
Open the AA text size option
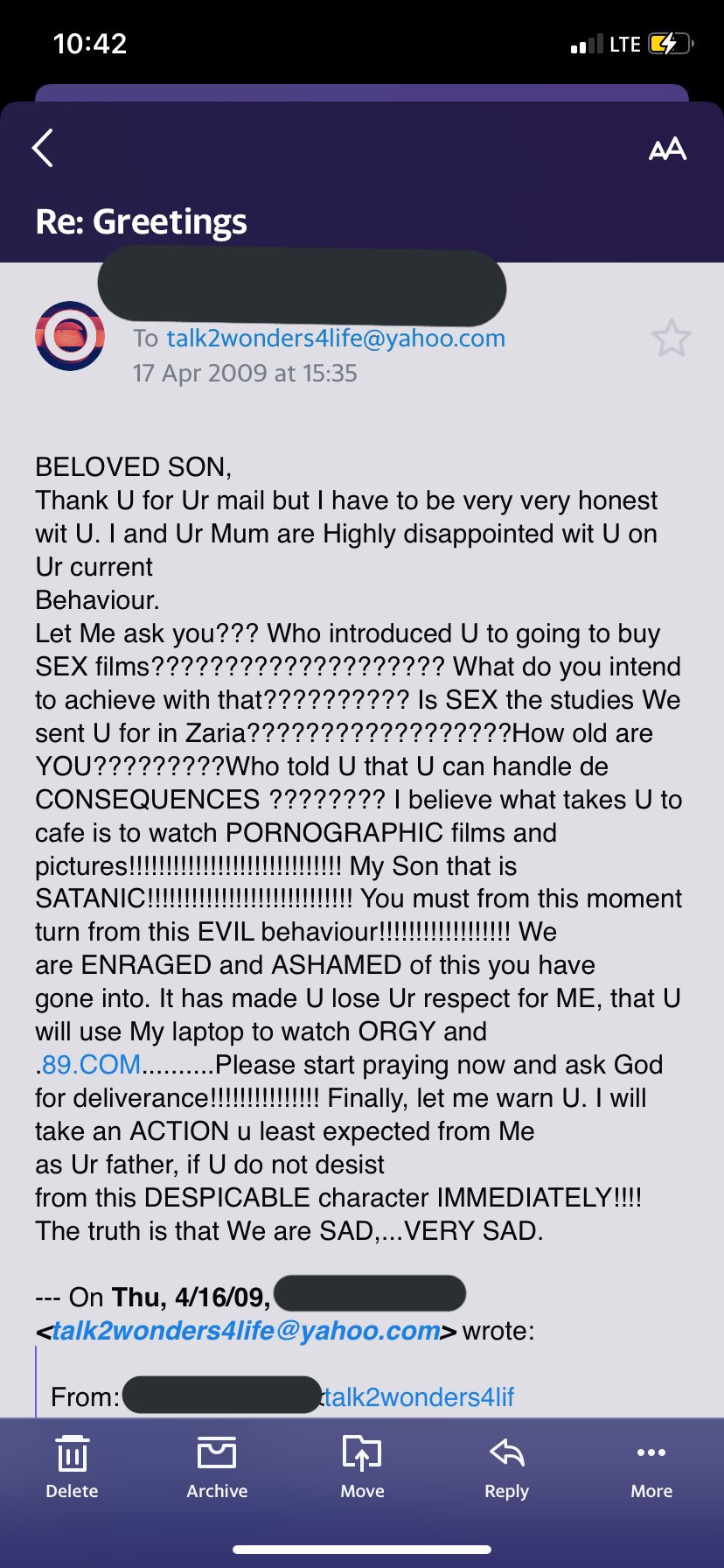pos(667,150)
